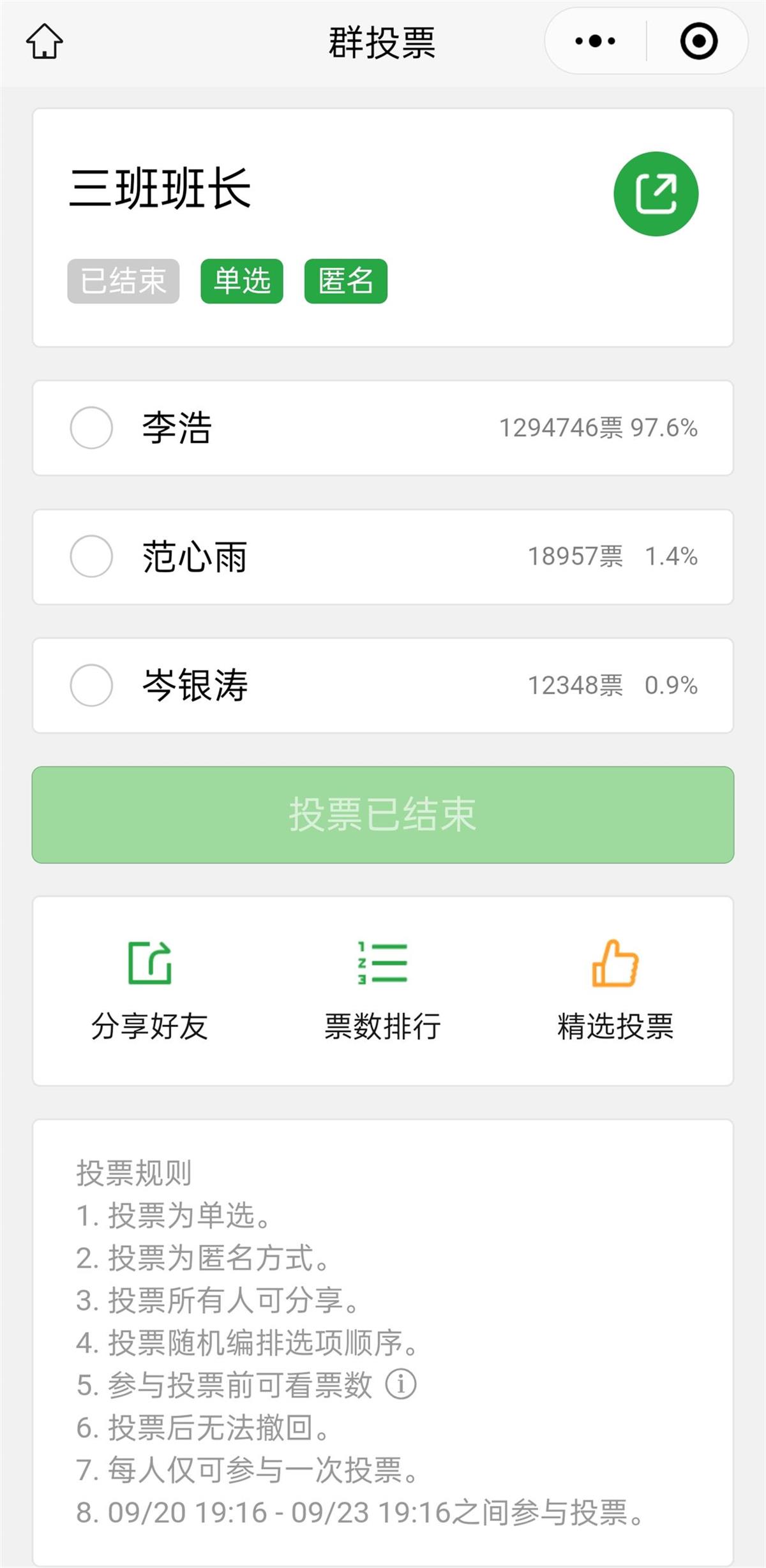The height and width of the screenshot is (1568, 766).
Task: Choose 范心雨 as the vote option
Action: (91, 556)
